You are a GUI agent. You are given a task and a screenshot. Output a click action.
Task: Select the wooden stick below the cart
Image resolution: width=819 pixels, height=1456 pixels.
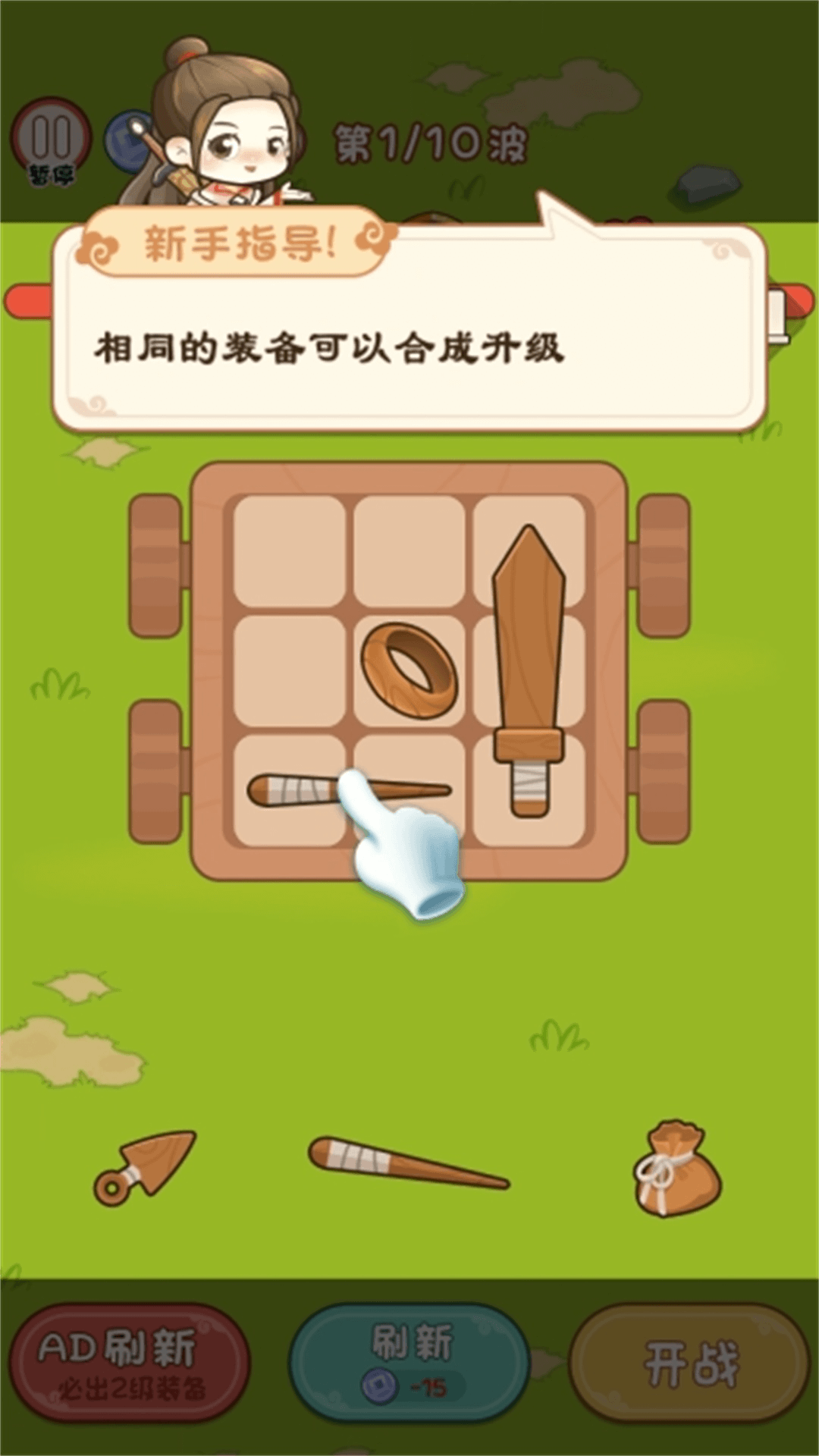coord(408,1163)
